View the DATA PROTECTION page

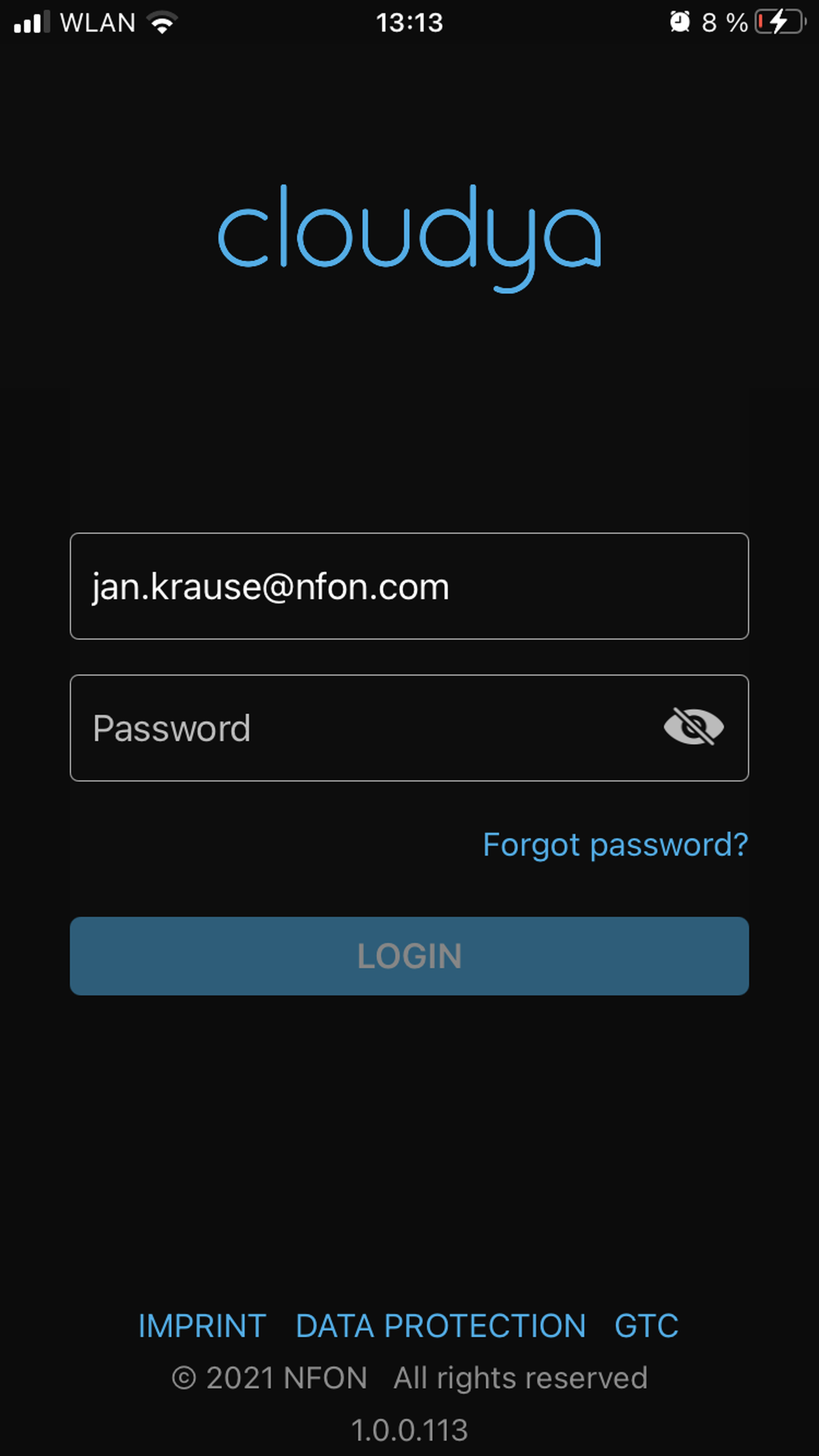coord(440,1325)
